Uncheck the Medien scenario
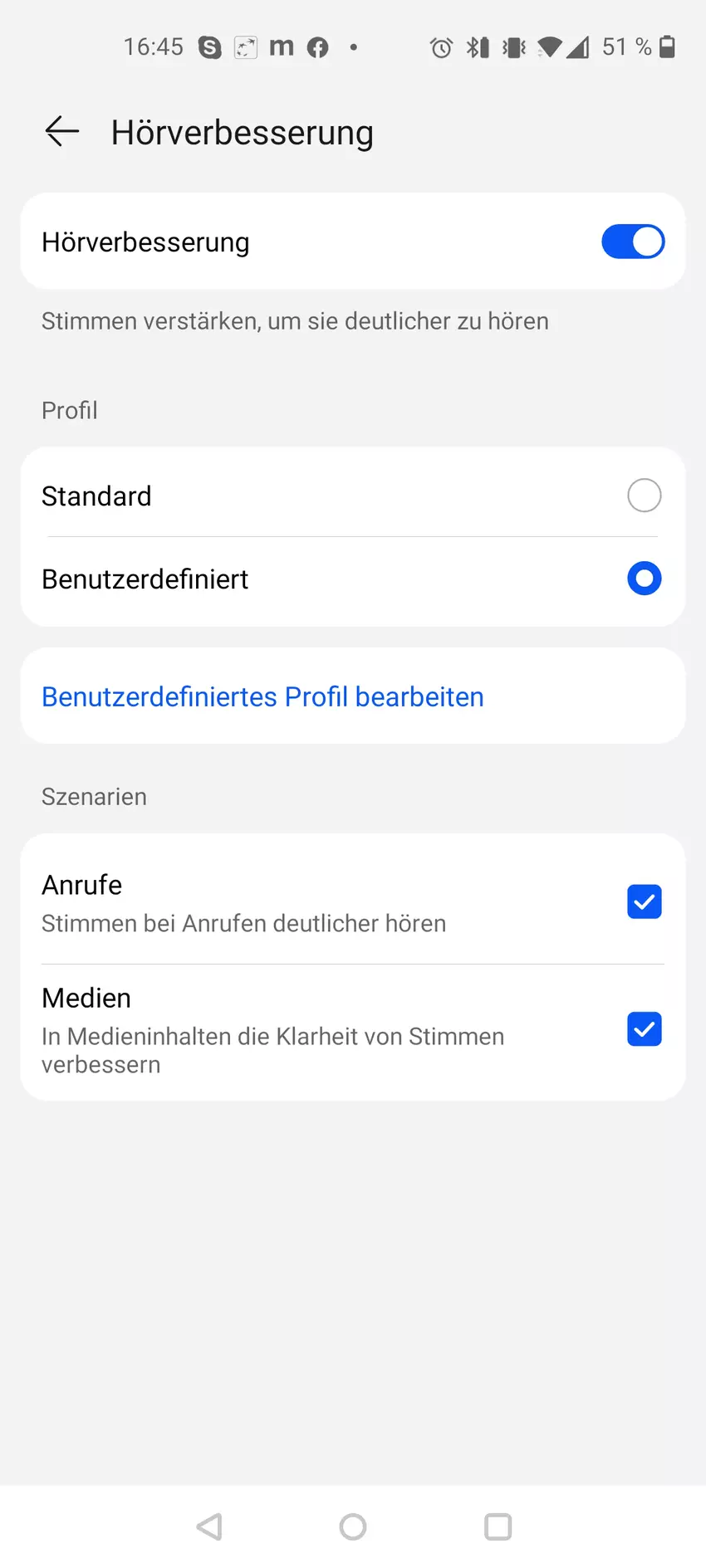The width and height of the screenshot is (706, 1568). point(644,1029)
